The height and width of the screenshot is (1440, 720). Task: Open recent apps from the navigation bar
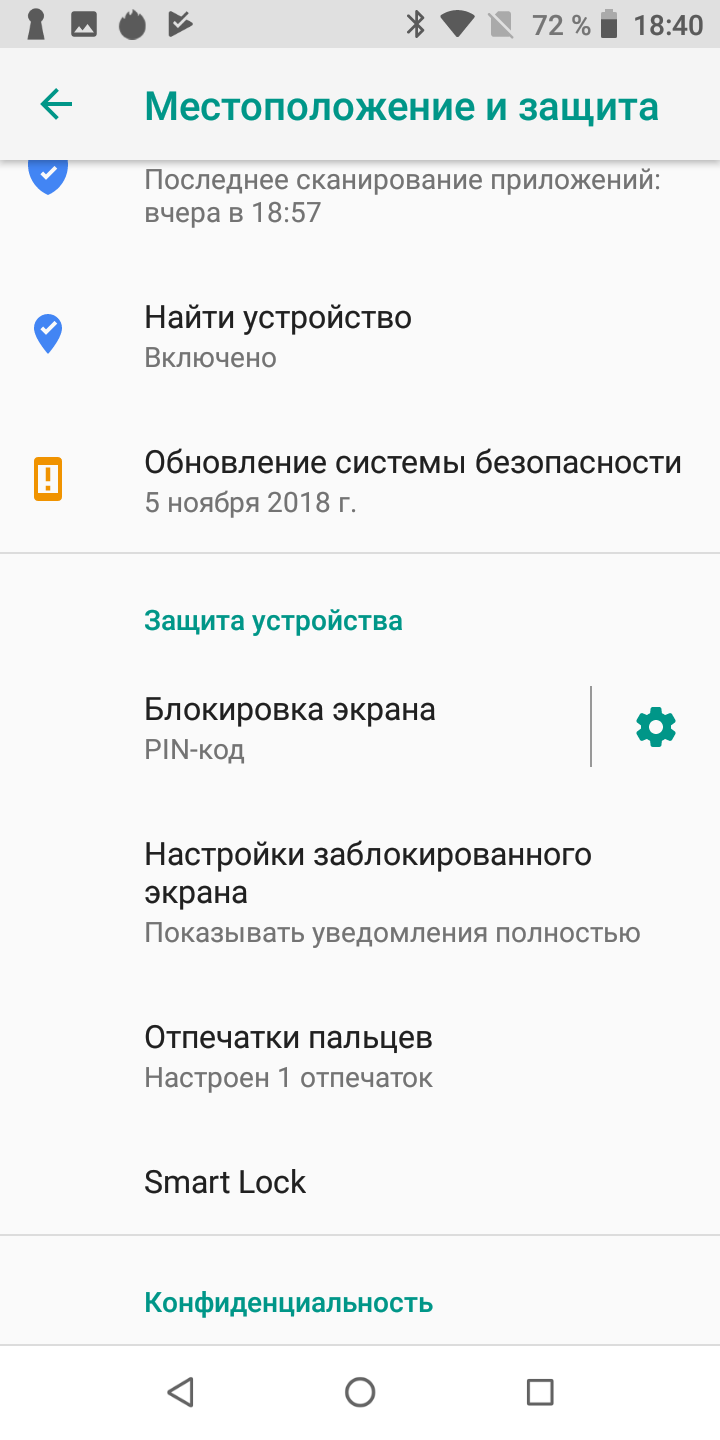[540, 1392]
